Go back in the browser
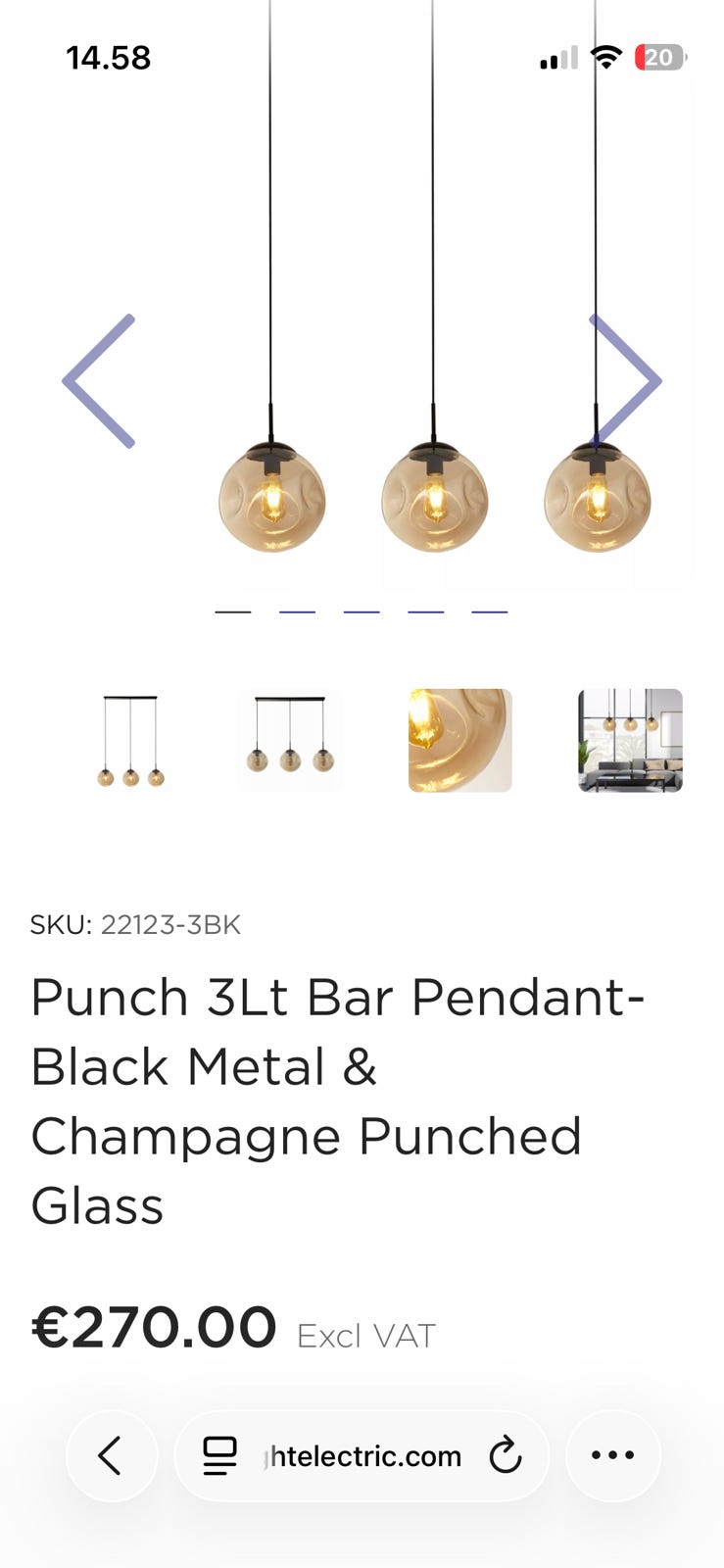The height and width of the screenshot is (1568, 724). point(112,1455)
